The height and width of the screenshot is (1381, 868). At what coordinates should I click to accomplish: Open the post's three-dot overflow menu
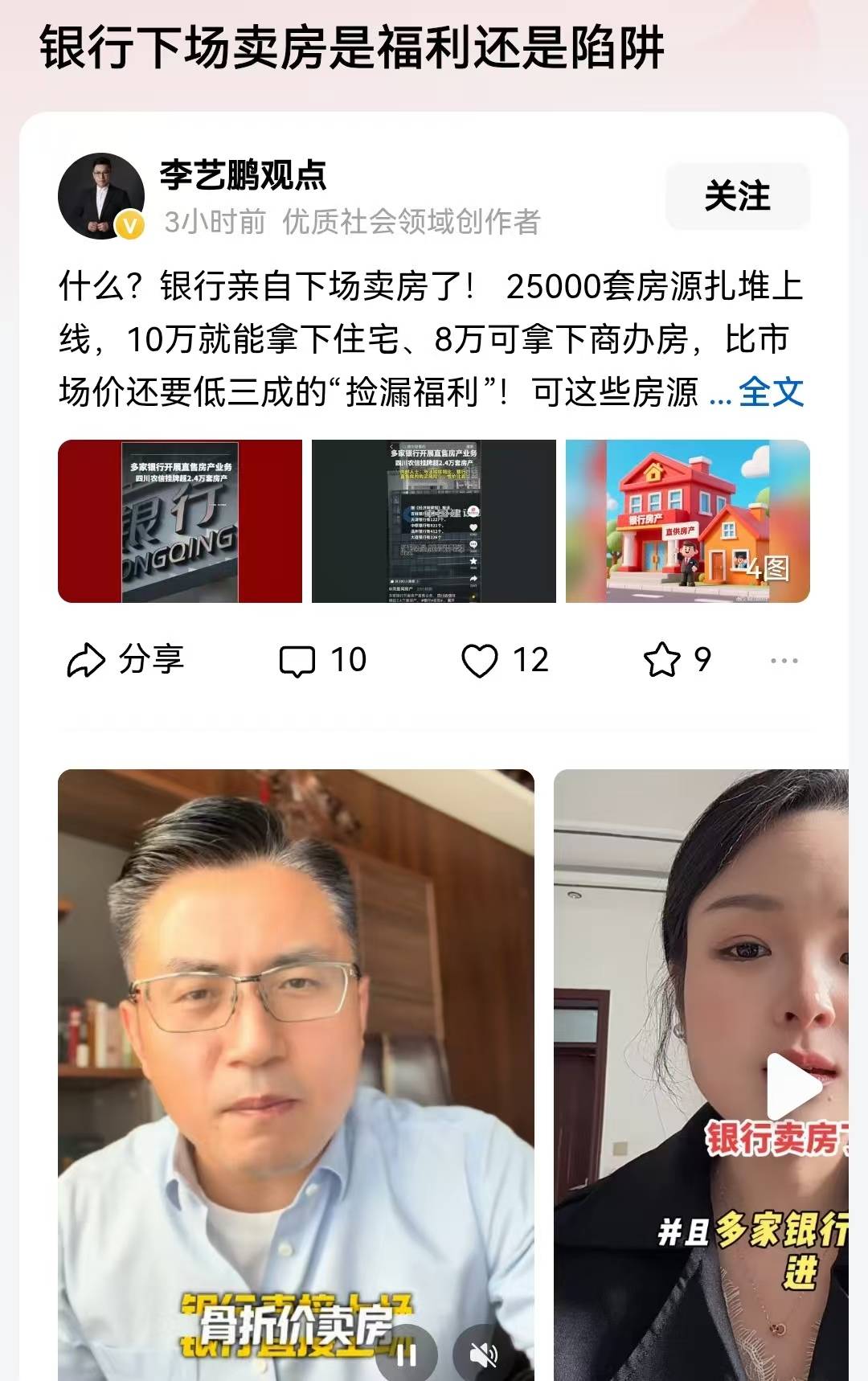(784, 660)
